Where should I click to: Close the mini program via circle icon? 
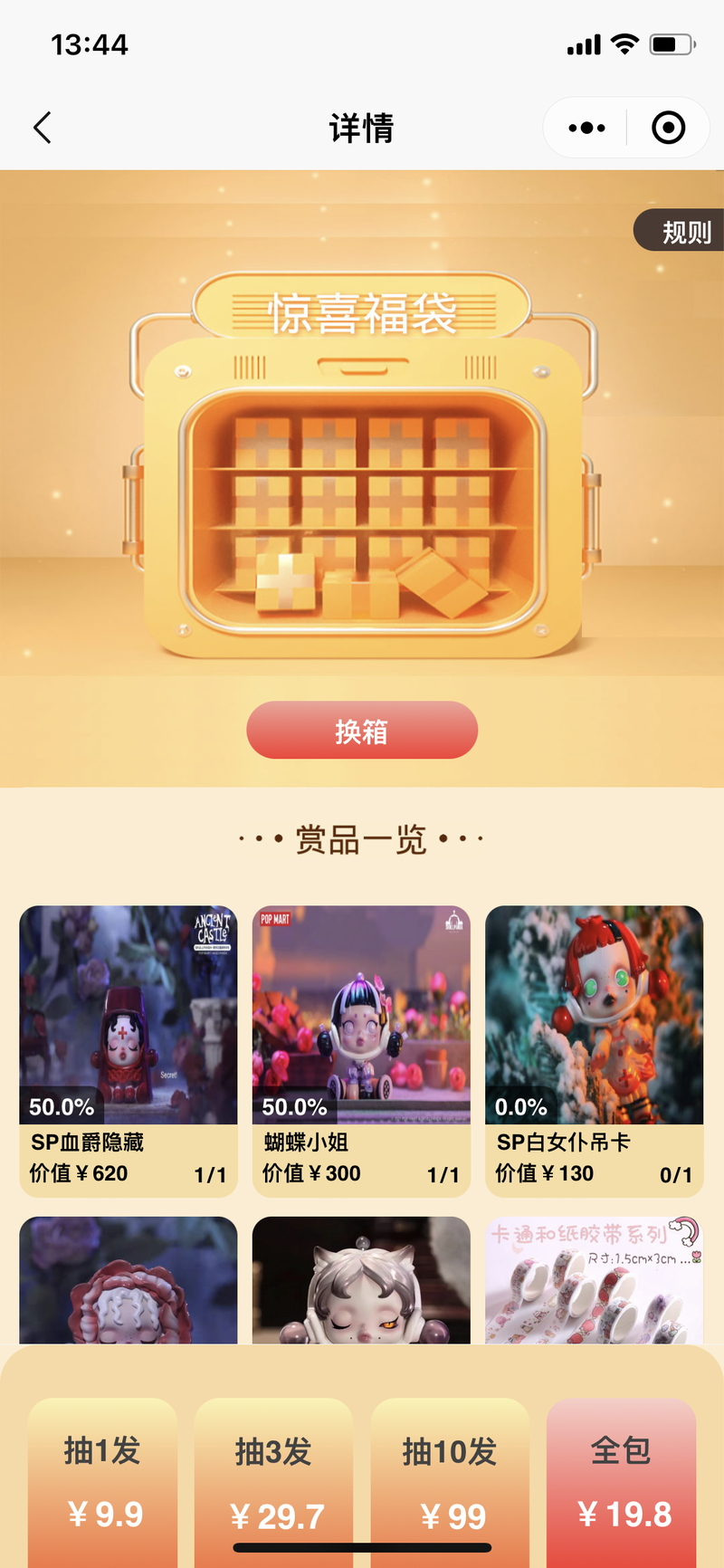[x=668, y=128]
